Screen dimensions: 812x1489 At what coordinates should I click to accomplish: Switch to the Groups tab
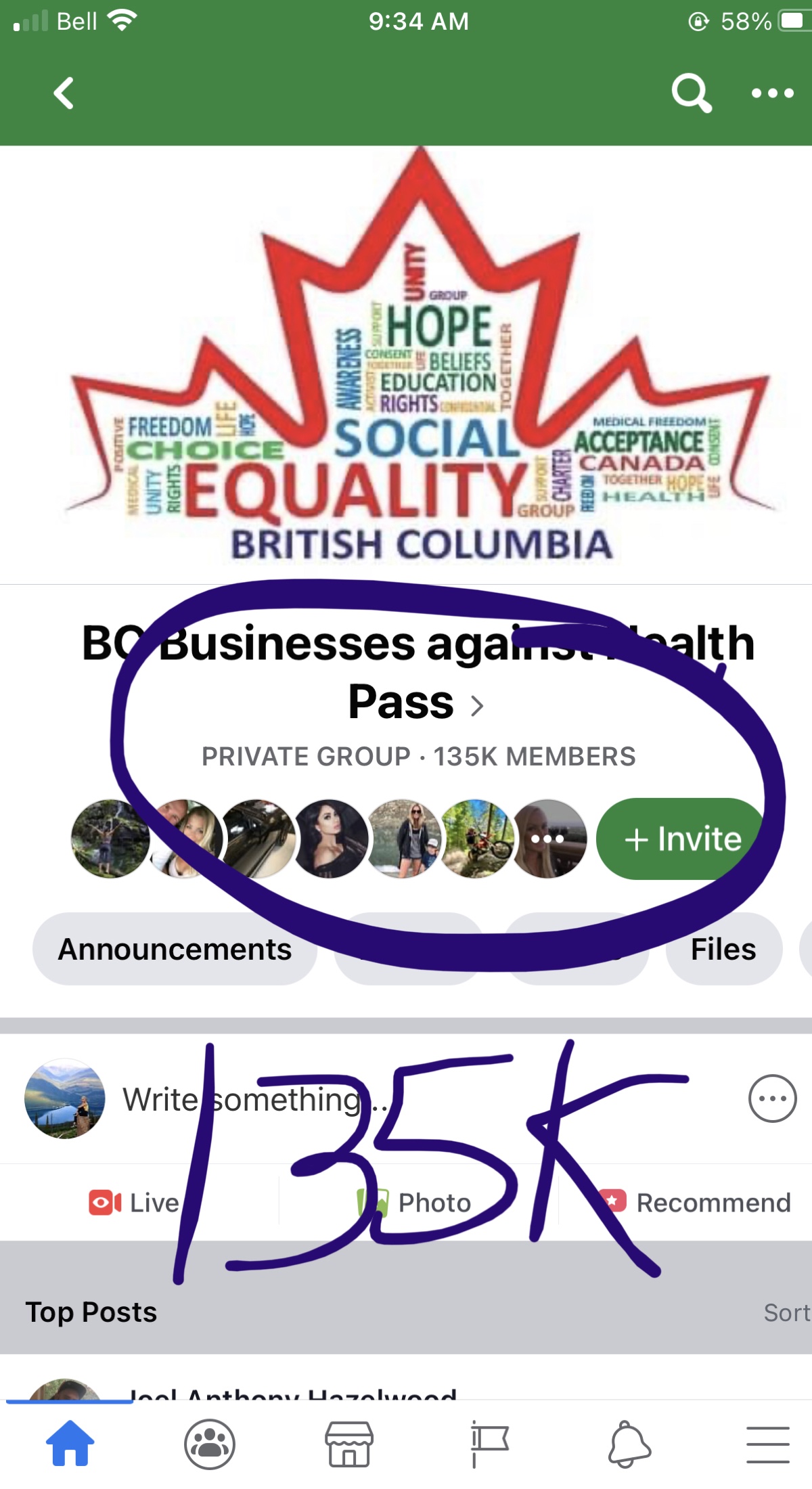click(x=210, y=1444)
